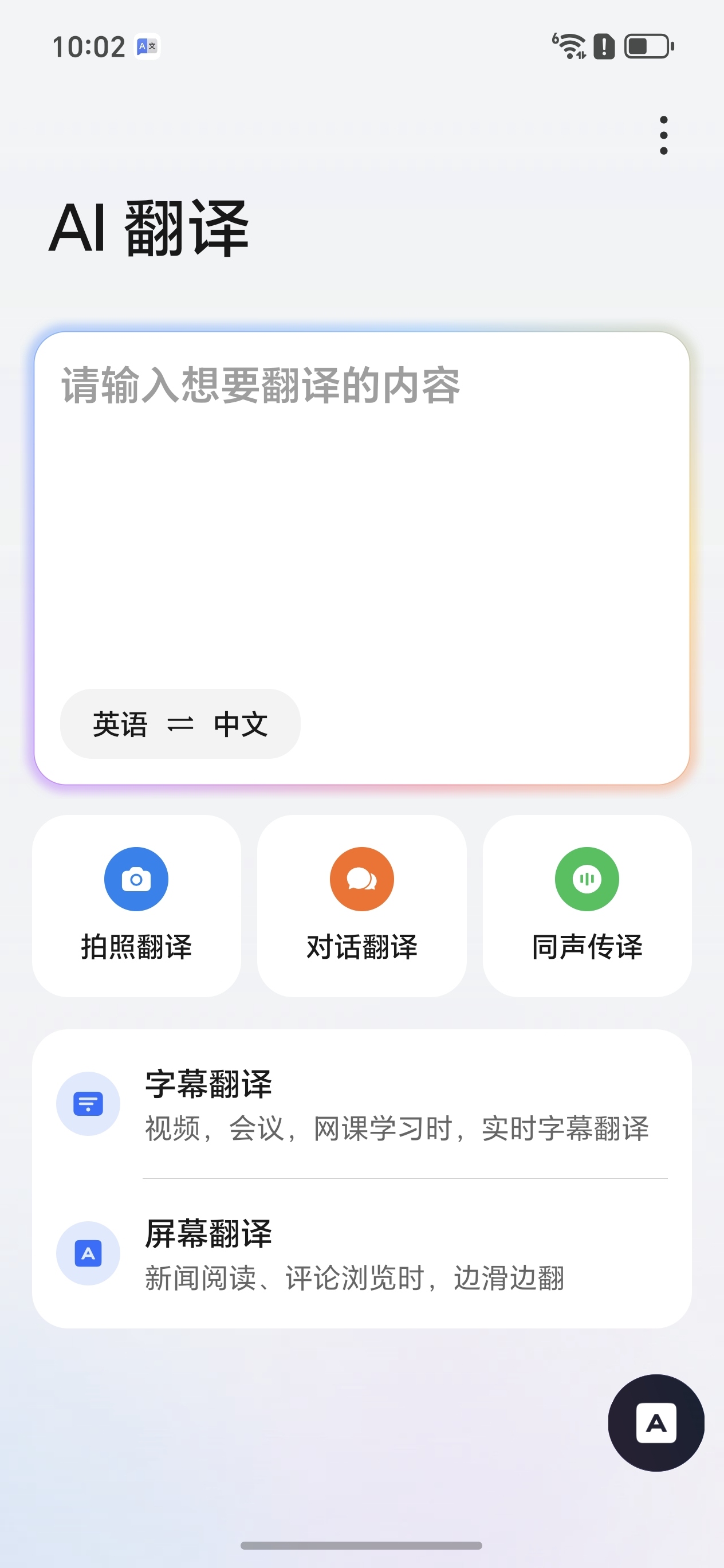Image resolution: width=724 pixels, height=1568 pixels.
Task: Open the 字幕翻译 subtitle icon
Action: coord(88,1103)
